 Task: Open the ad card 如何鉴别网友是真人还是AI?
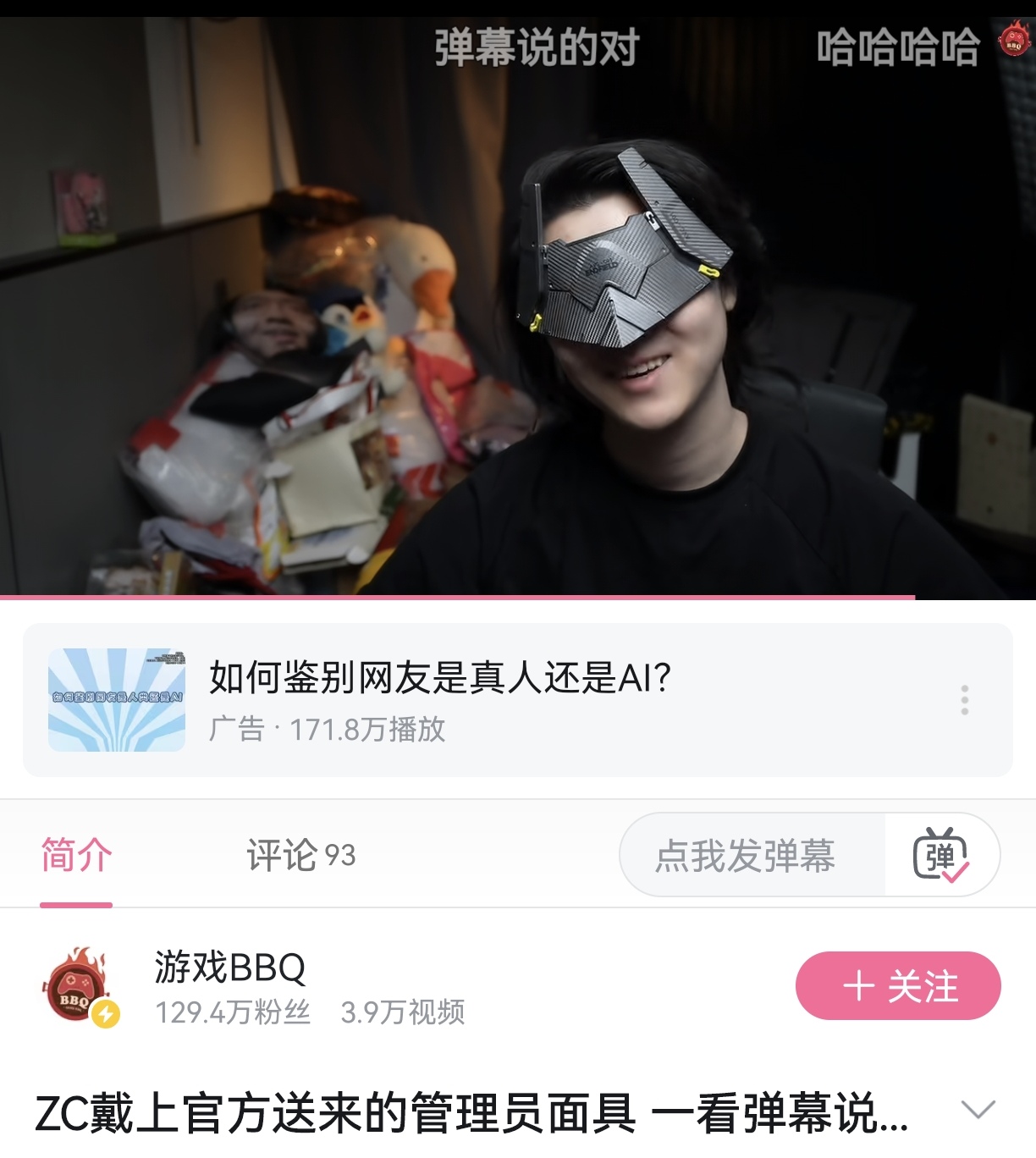tap(440, 699)
